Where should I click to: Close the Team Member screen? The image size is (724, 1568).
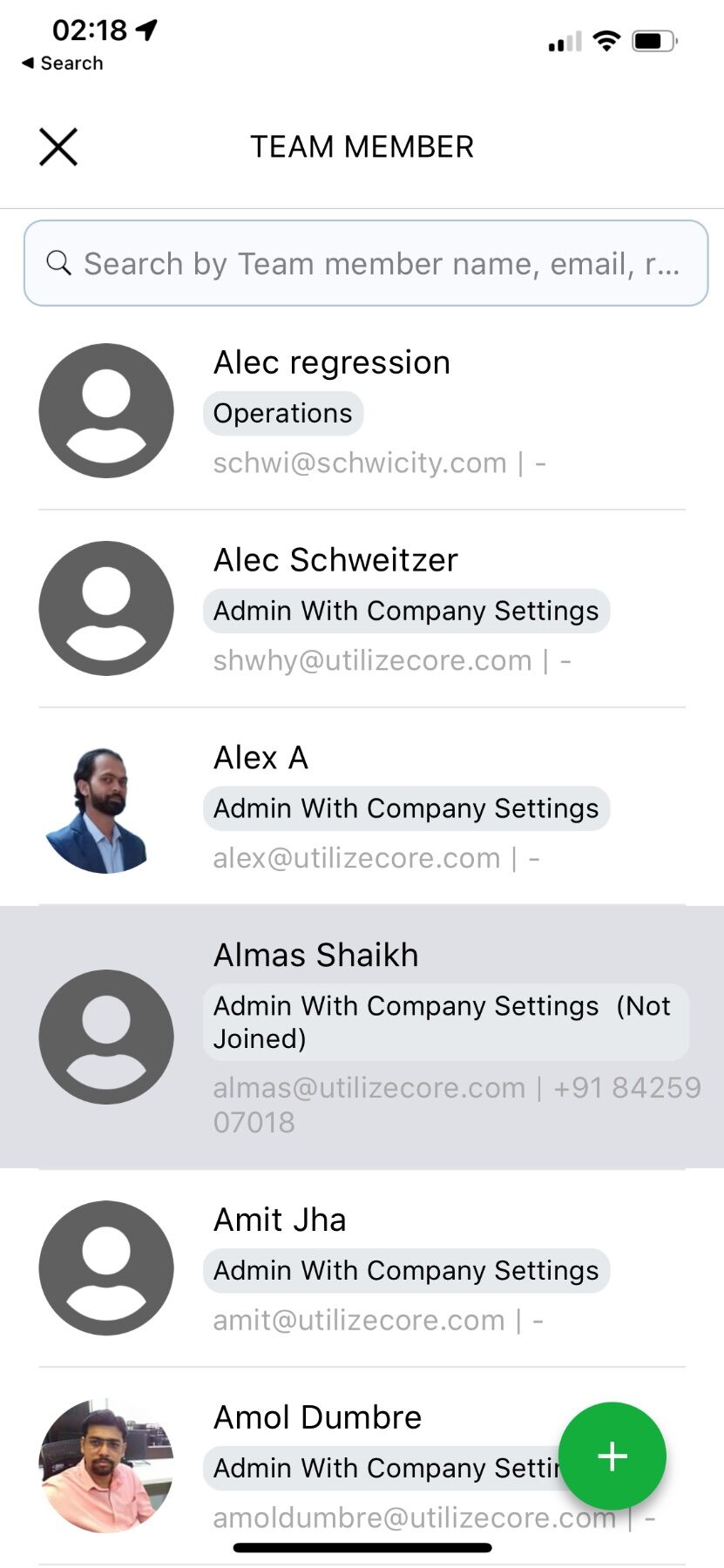(58, 146)
